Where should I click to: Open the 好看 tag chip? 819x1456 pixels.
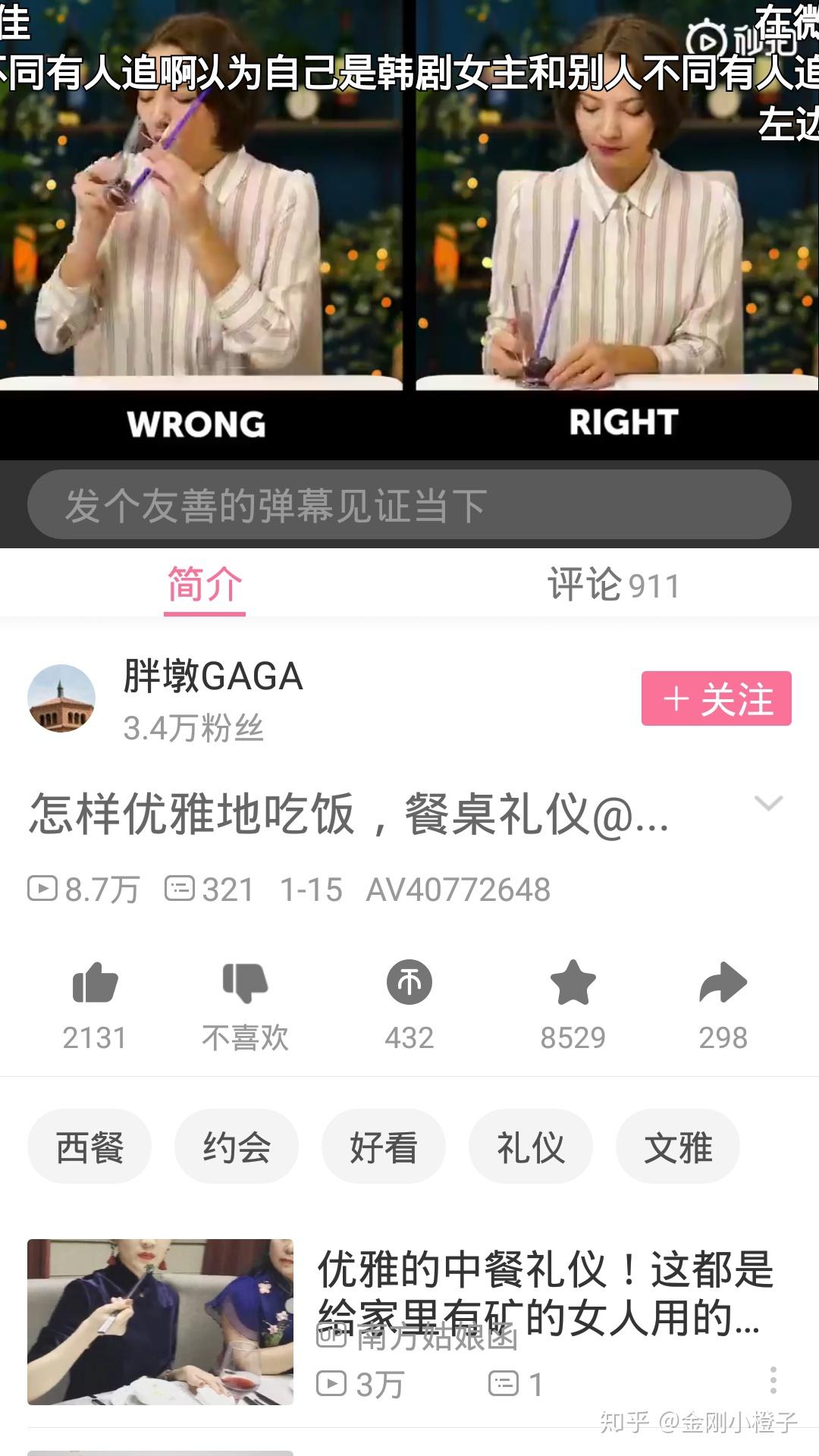coord(384,1147)
